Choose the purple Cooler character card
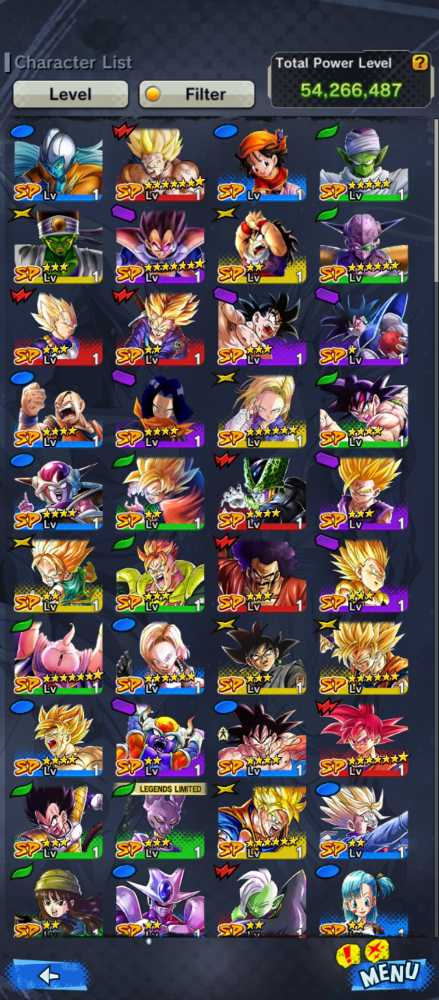 [x=160, y=901]
